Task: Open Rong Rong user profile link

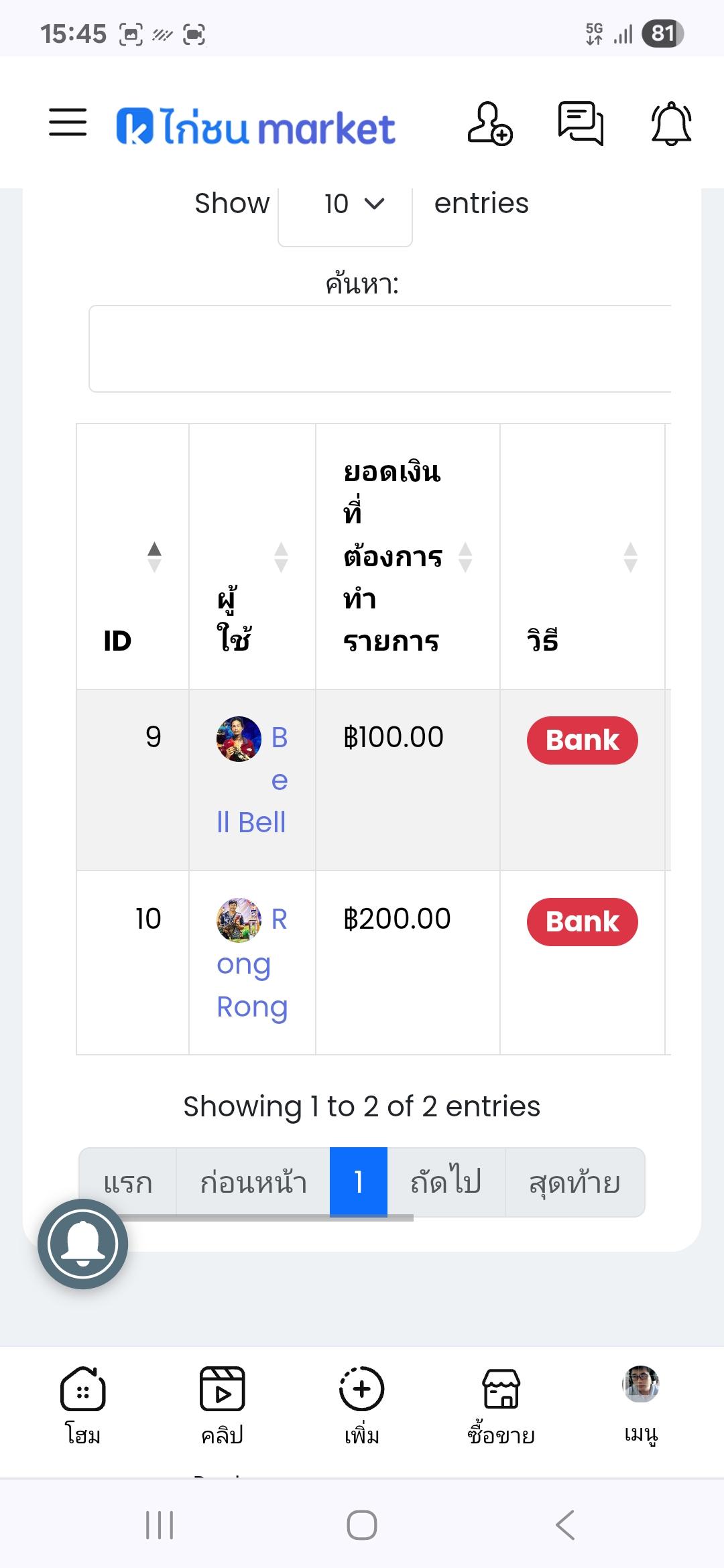Action: pyautogui.click(x=252, y=961)
